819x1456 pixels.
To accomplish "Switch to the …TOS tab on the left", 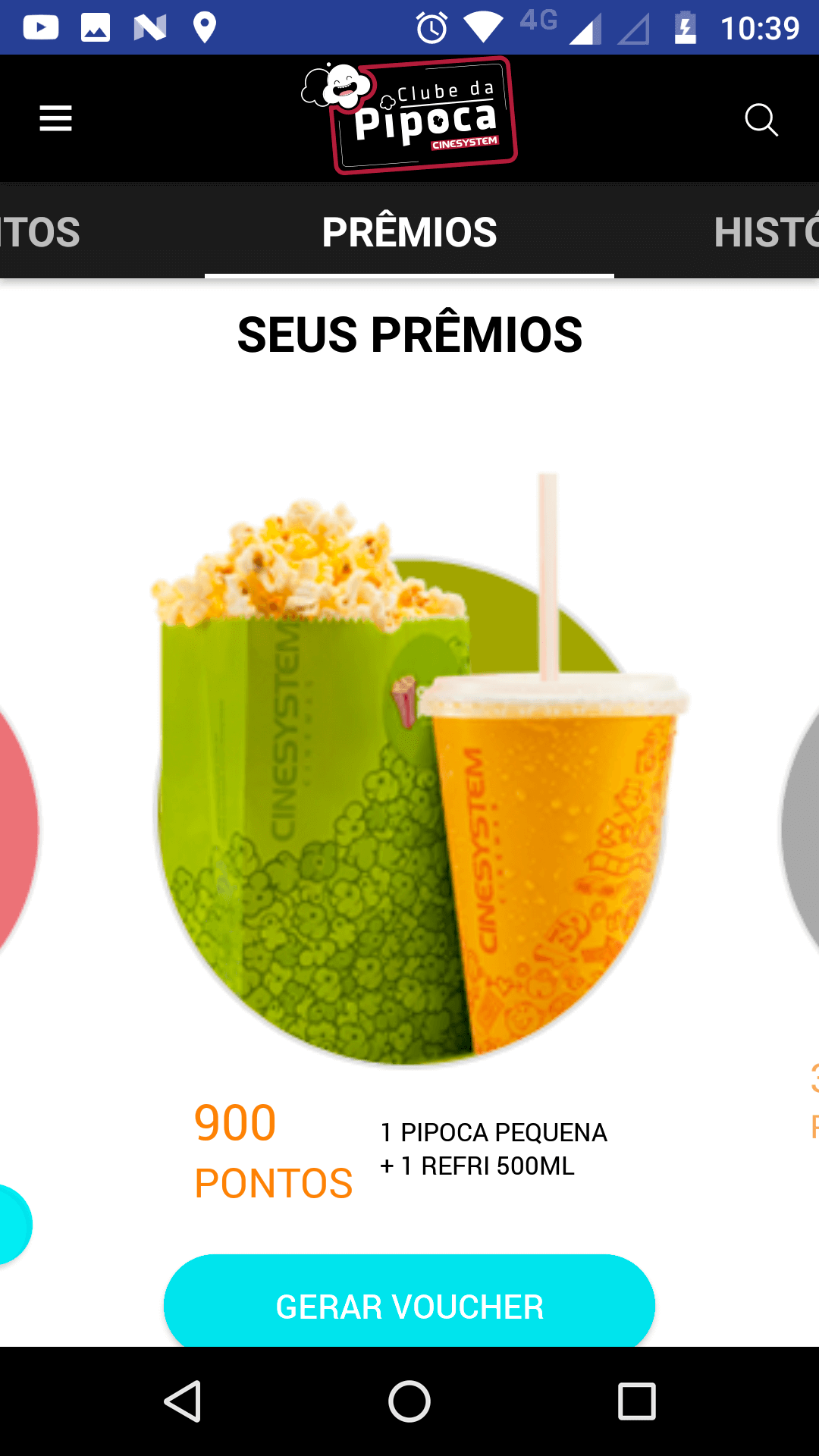I will 39,231.
